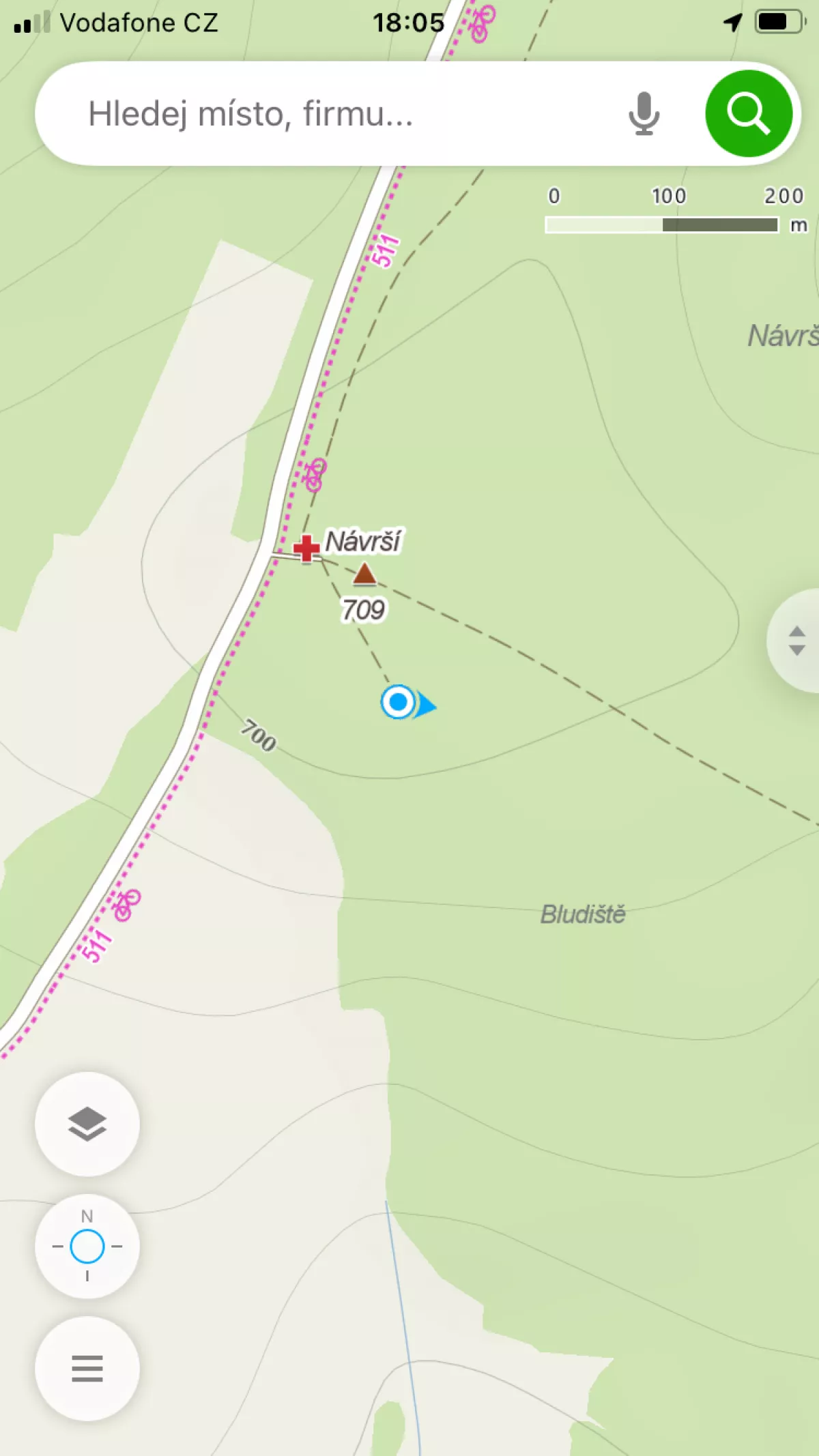The height and width of the screenshot is (1456, 819).
Task: Start voice search with the microphone
Action: pos(644,114)
